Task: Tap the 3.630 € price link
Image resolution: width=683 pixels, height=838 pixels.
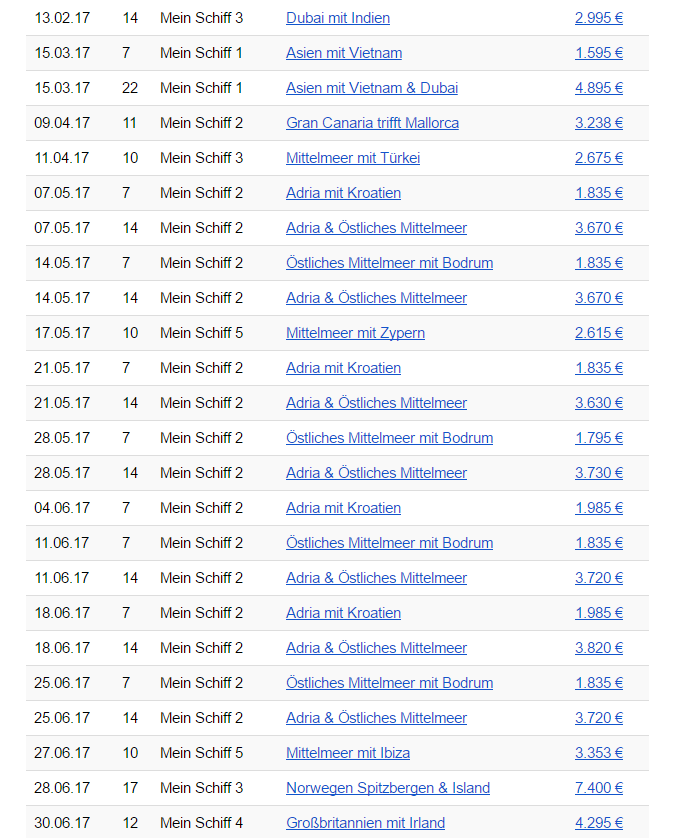Action: [598, 403]
